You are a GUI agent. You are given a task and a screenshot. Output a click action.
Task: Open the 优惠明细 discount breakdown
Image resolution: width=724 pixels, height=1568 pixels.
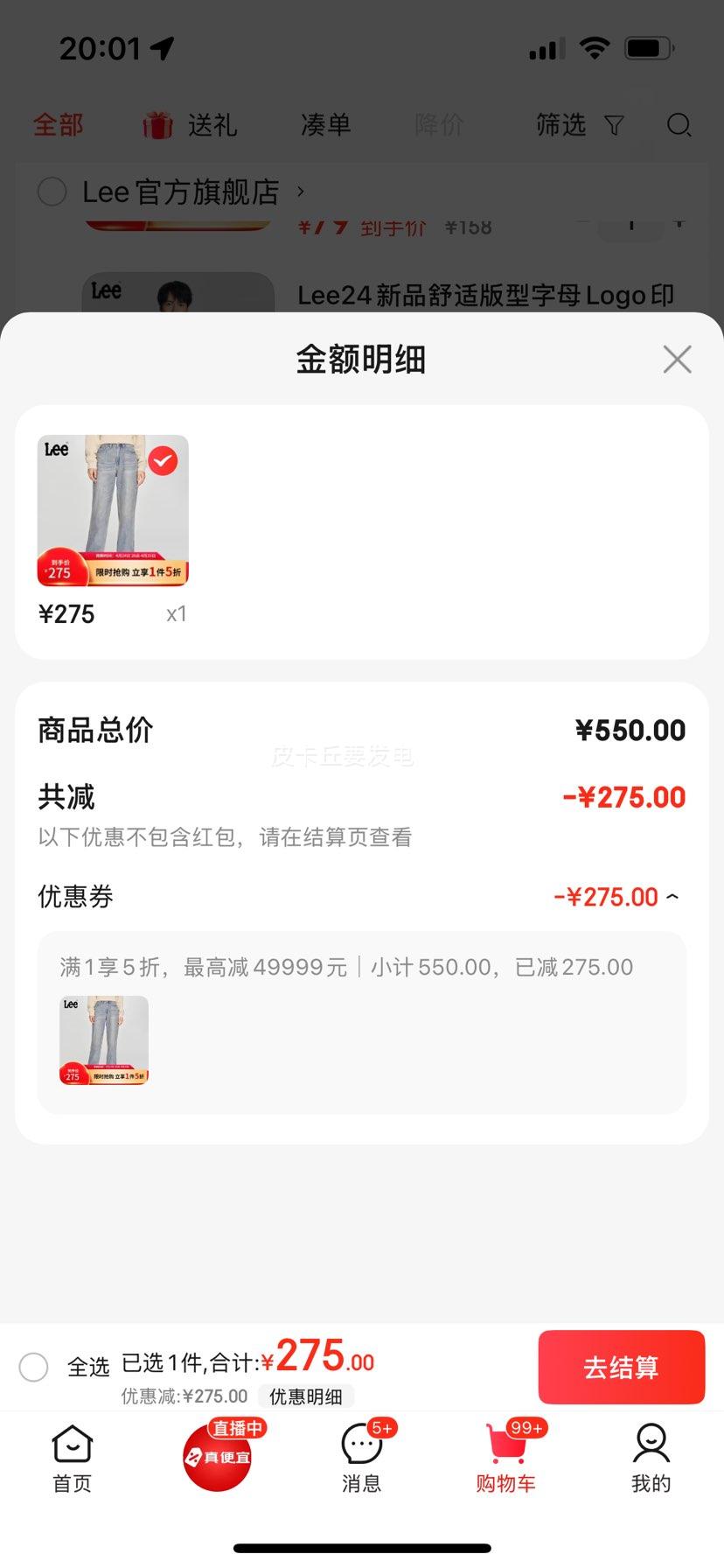click(305, 1397)
